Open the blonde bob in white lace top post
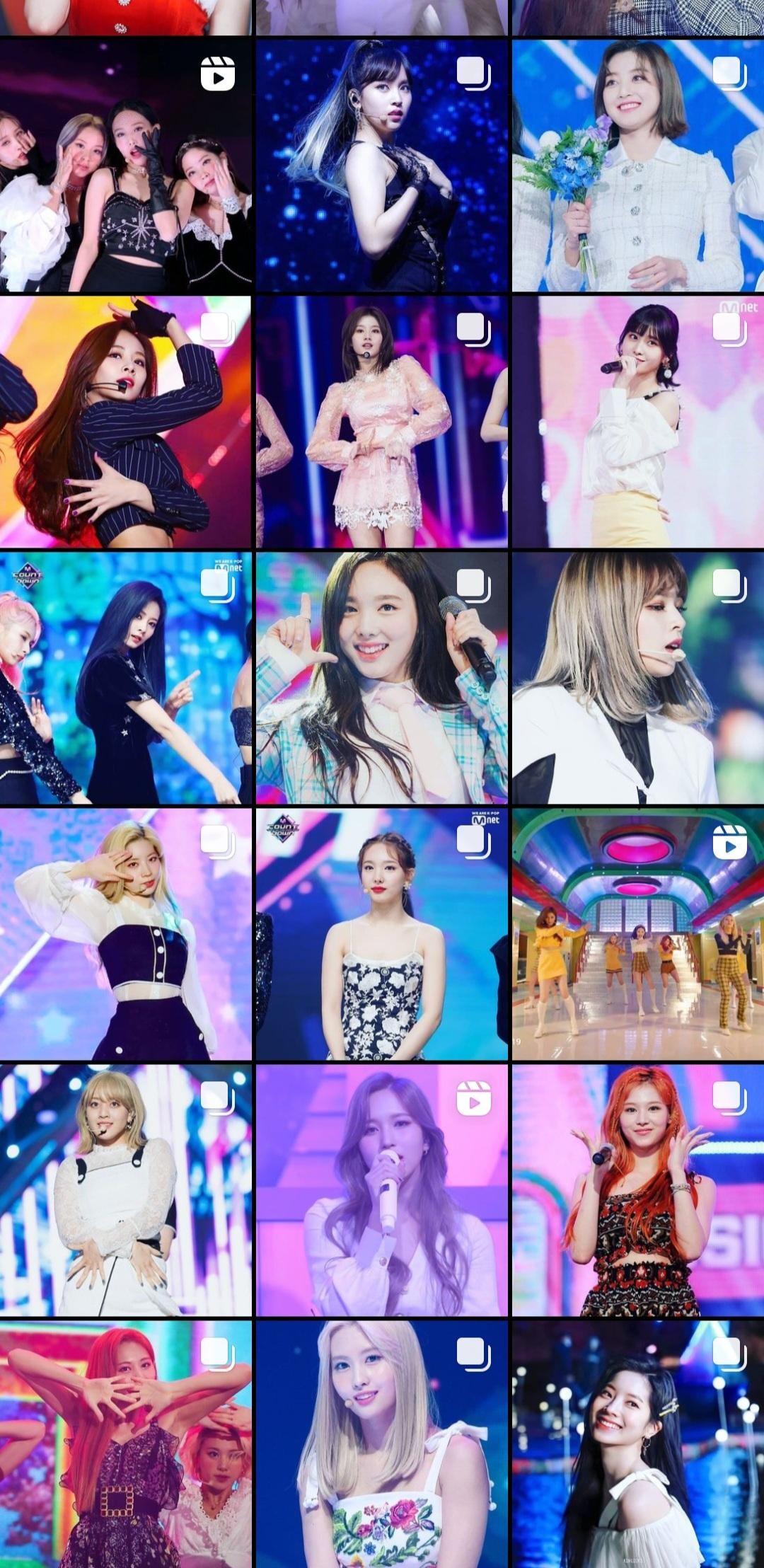 125,1190
